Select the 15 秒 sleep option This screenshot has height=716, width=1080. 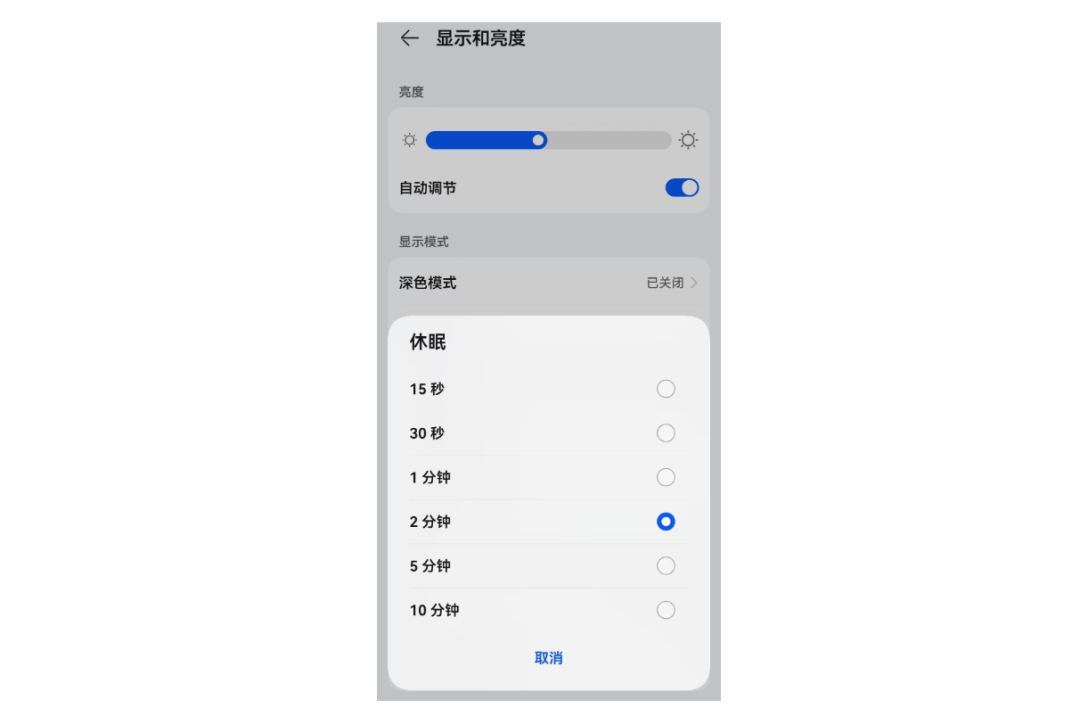pos(665,389)
